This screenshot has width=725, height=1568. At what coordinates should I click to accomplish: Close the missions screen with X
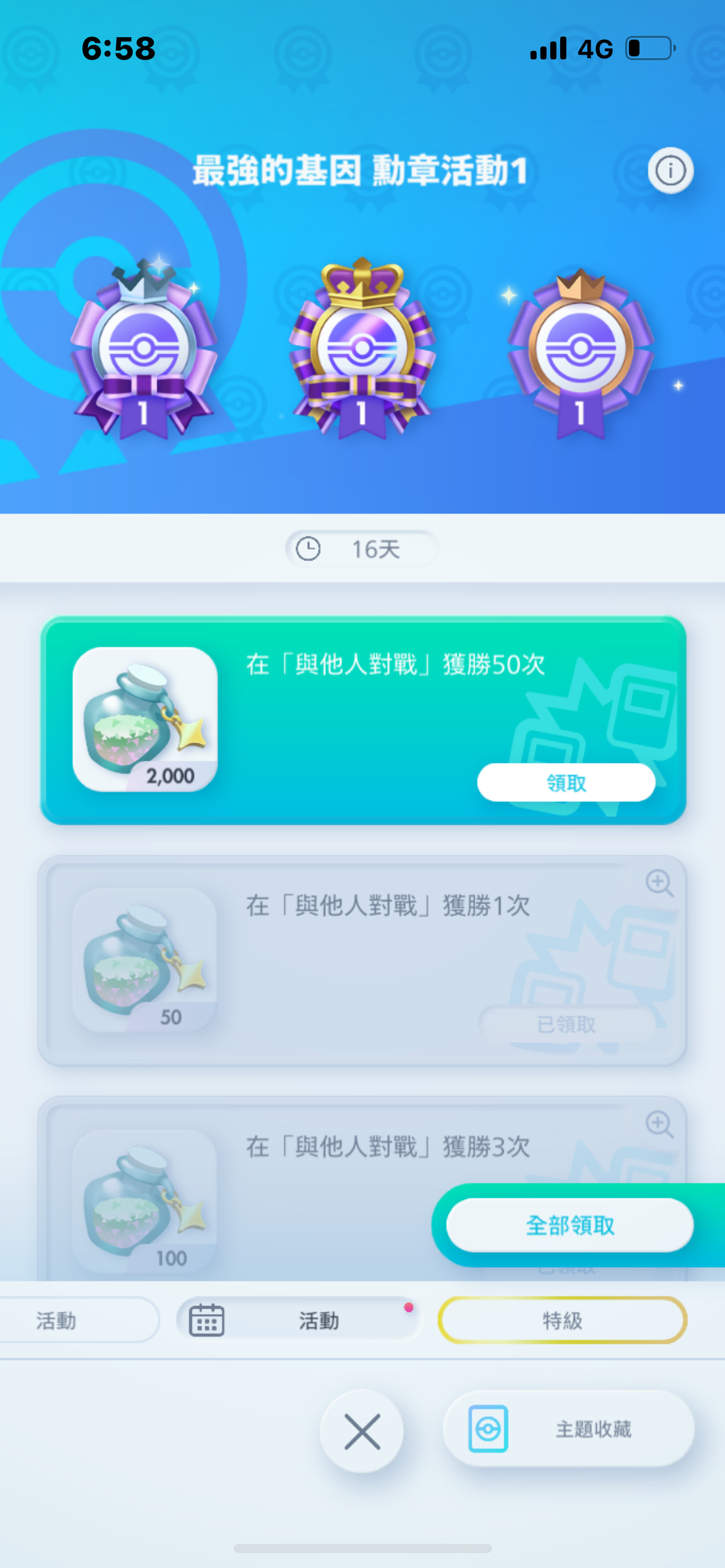[x=362, y=1431]
